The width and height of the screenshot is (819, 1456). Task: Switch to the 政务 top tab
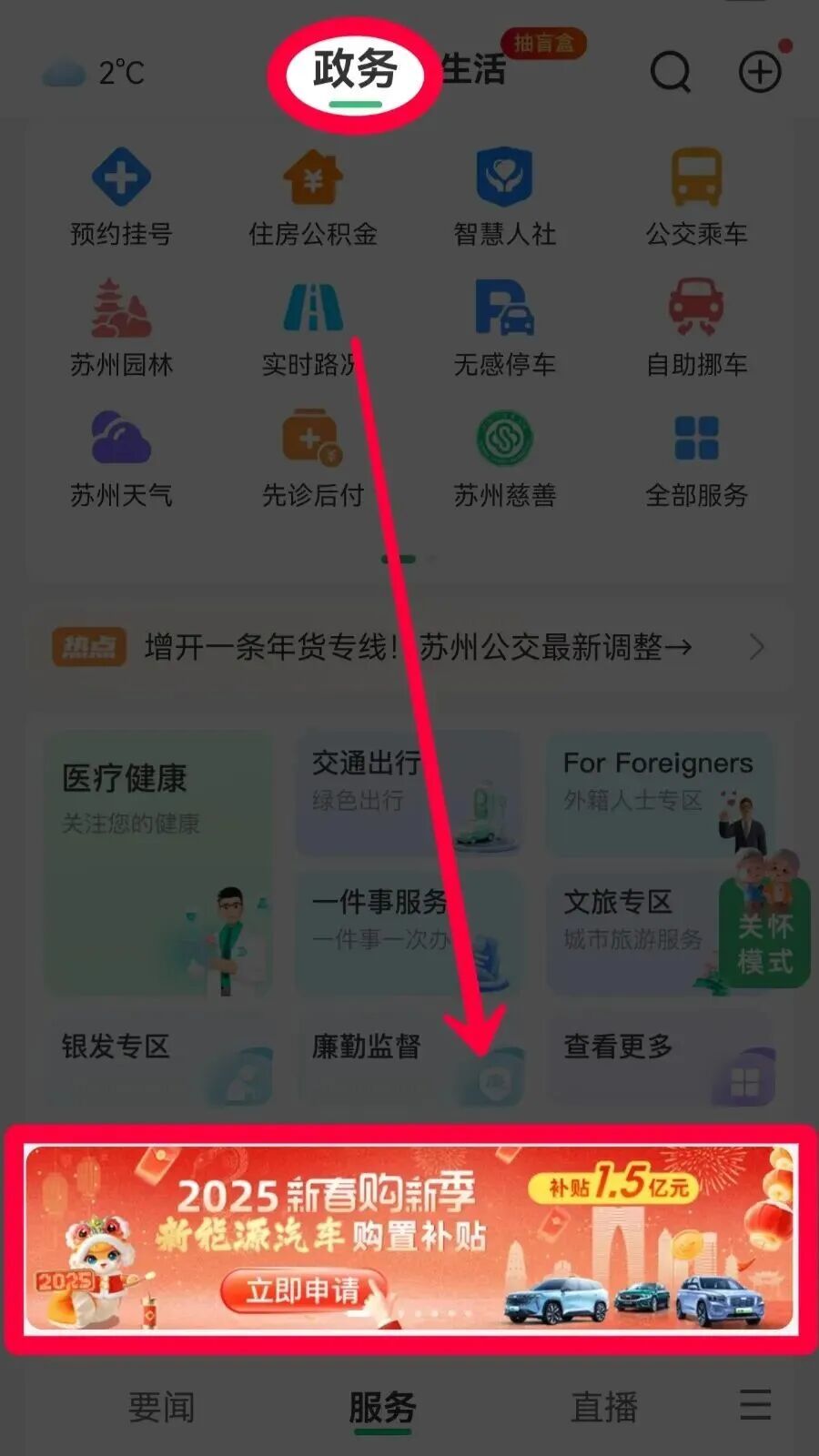pyautogui.click(x=355, y=71)
